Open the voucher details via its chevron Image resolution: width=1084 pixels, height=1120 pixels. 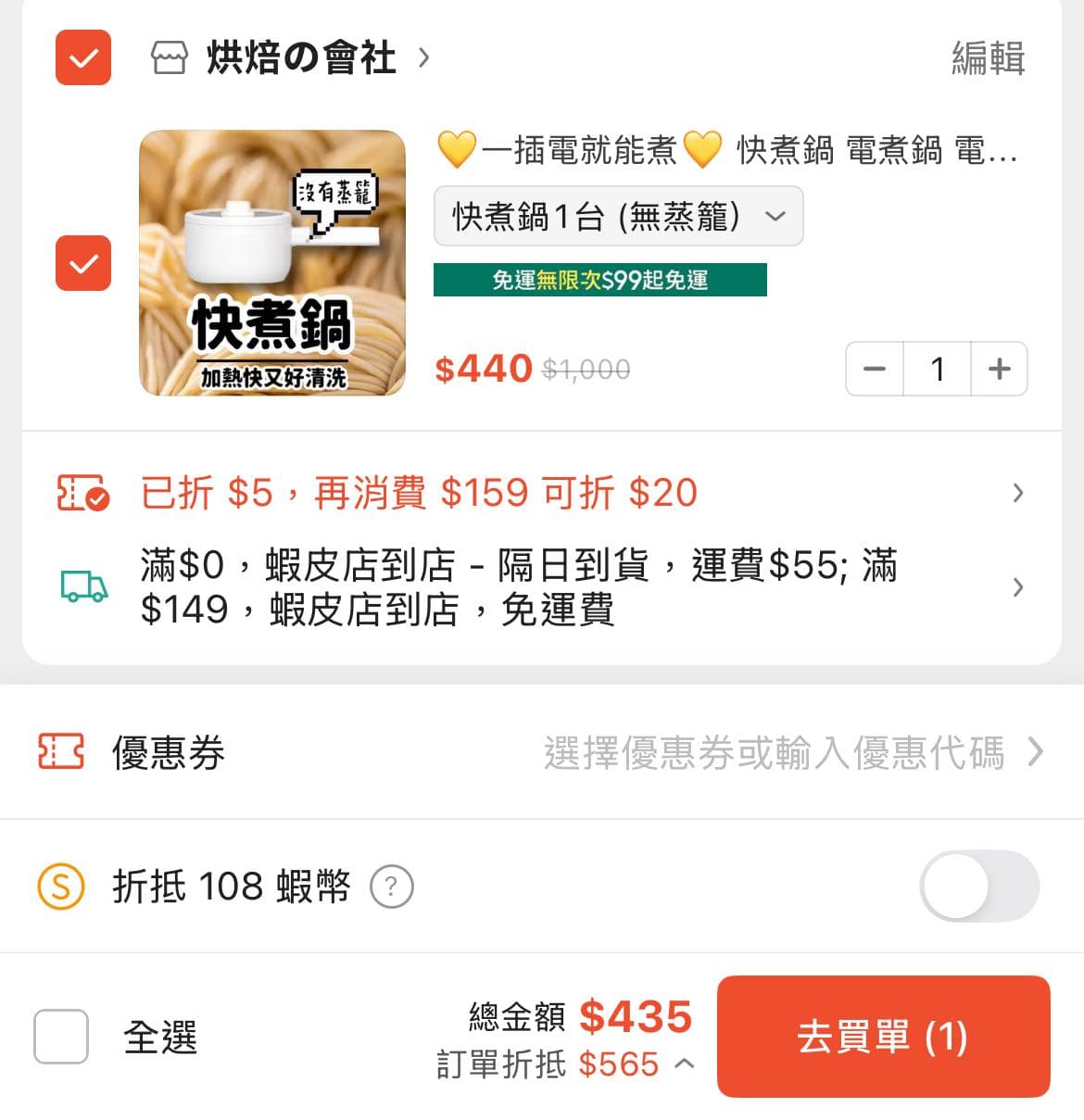pos(1017,493)
